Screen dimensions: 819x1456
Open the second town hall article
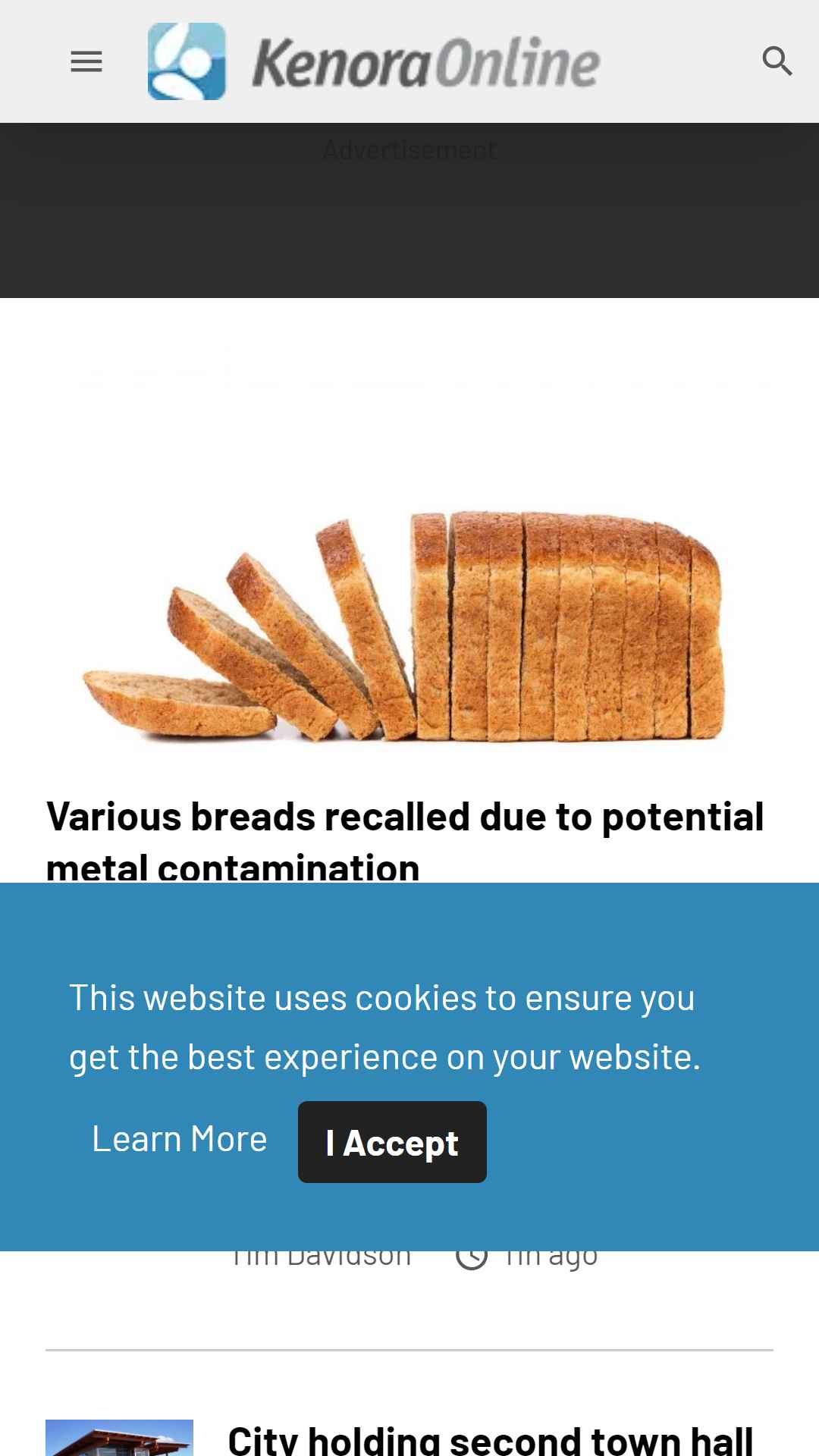pos(490,1439)
